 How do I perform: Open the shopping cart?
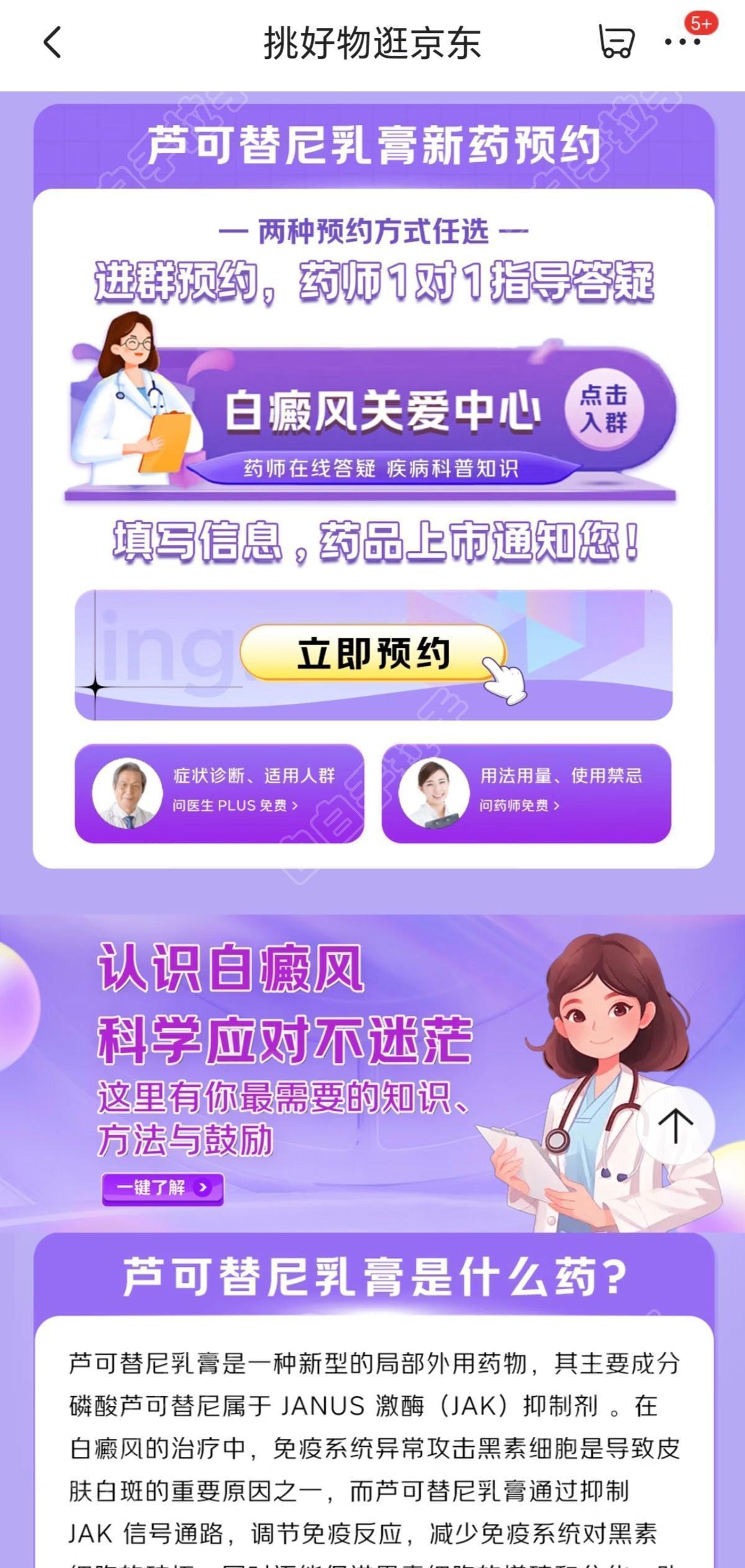pos(616,42)
